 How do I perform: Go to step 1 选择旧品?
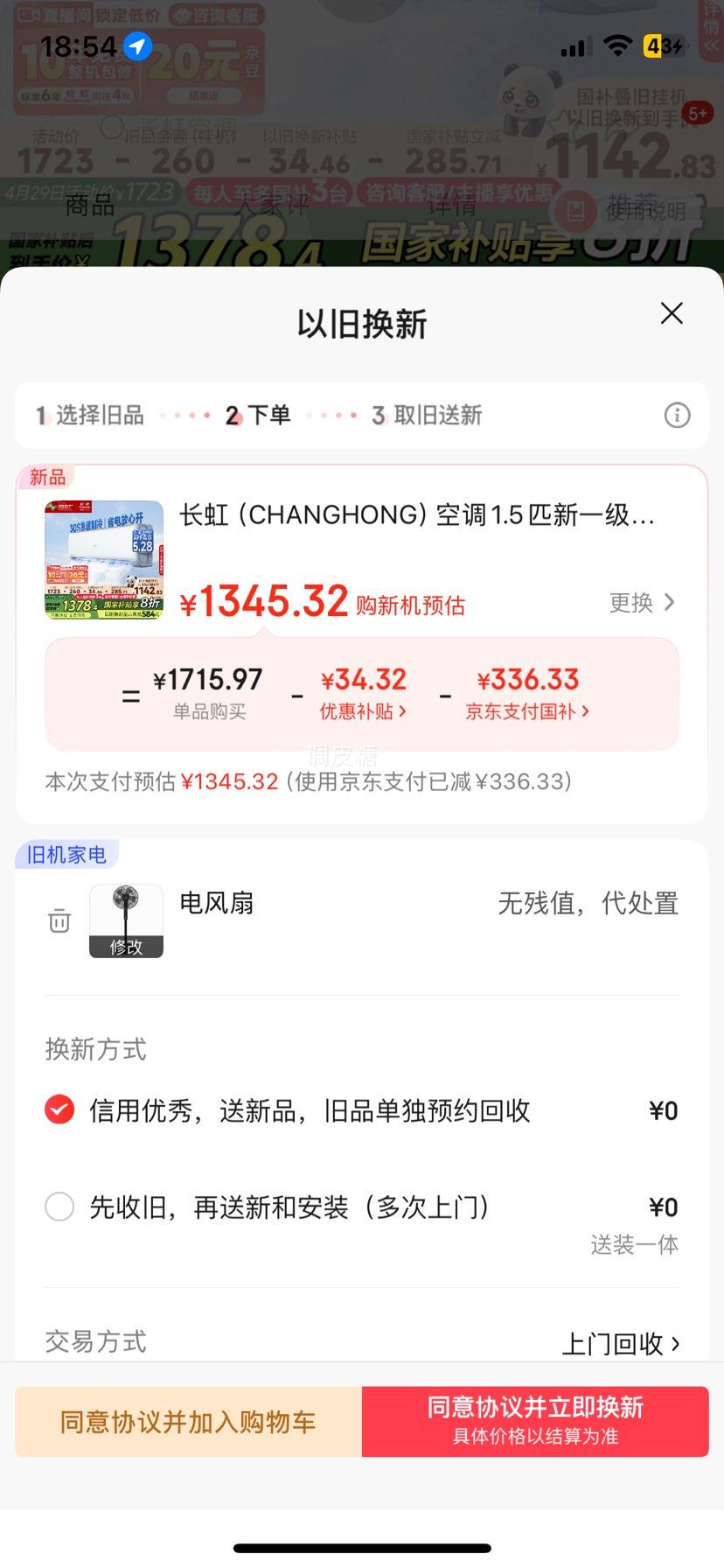pos(92,416)
